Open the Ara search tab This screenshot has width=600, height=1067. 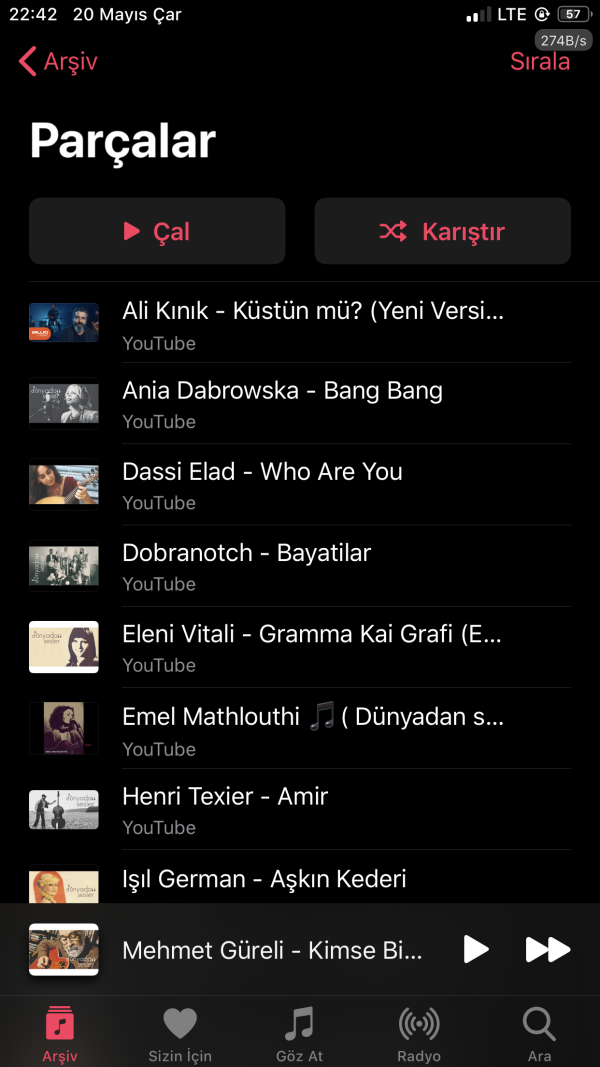[539, 1034]
